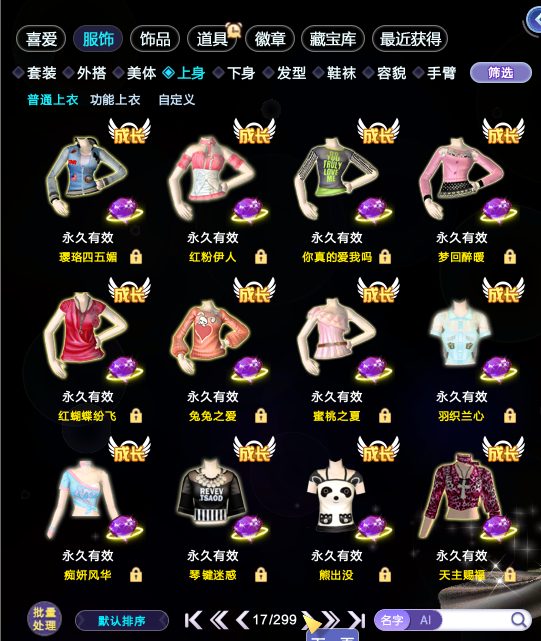Screen dimensions: 541x641
Task: Switch to the 喜爱 tab
Action: click(x=41, y=39)
